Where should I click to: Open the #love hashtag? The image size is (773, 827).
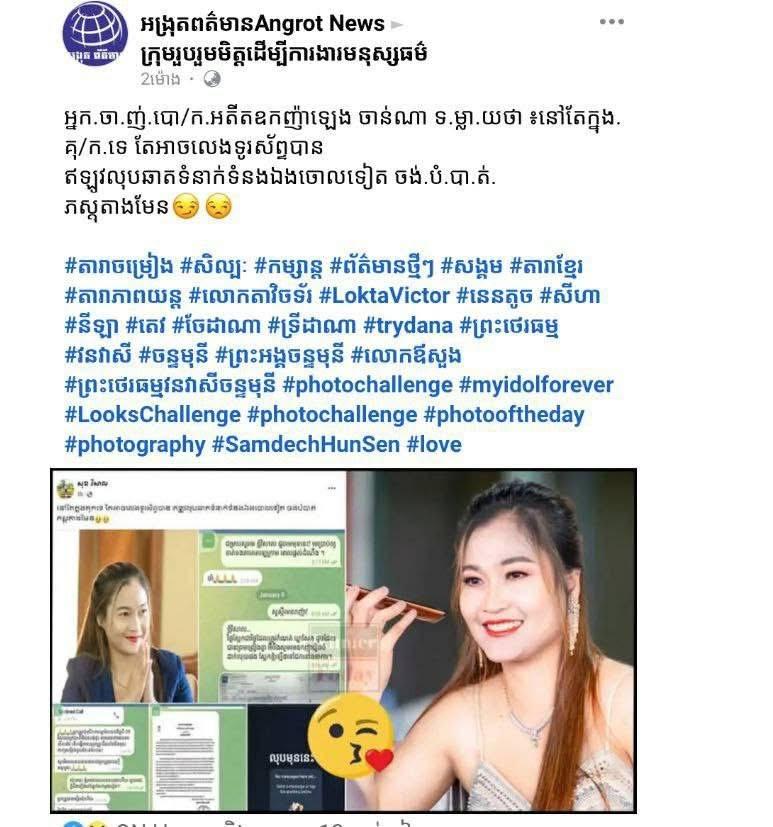(x=434, y=445)
